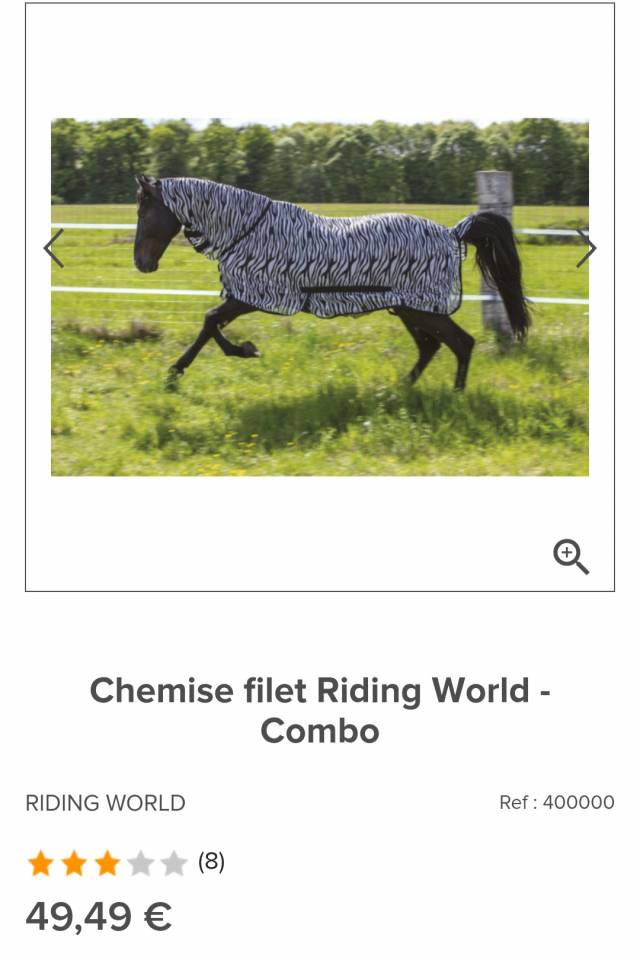Show the previous product image
This screenshot has width=640, height=960.
[x=54, y=249]
